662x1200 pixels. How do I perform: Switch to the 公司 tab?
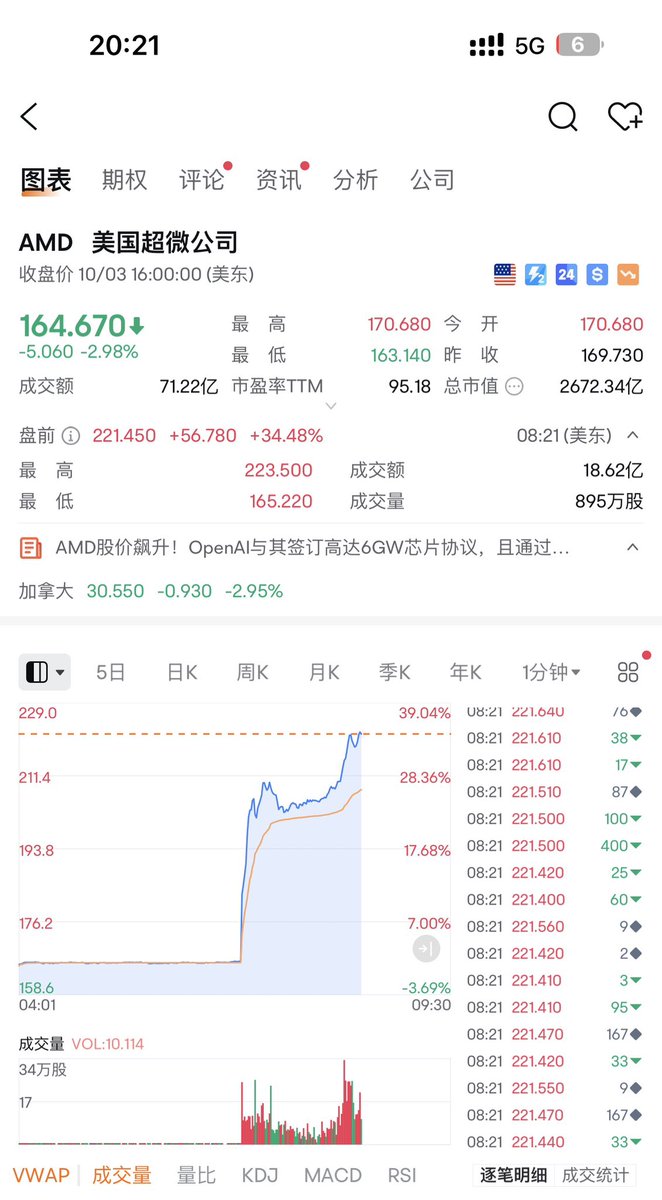(x=432, y=180)
